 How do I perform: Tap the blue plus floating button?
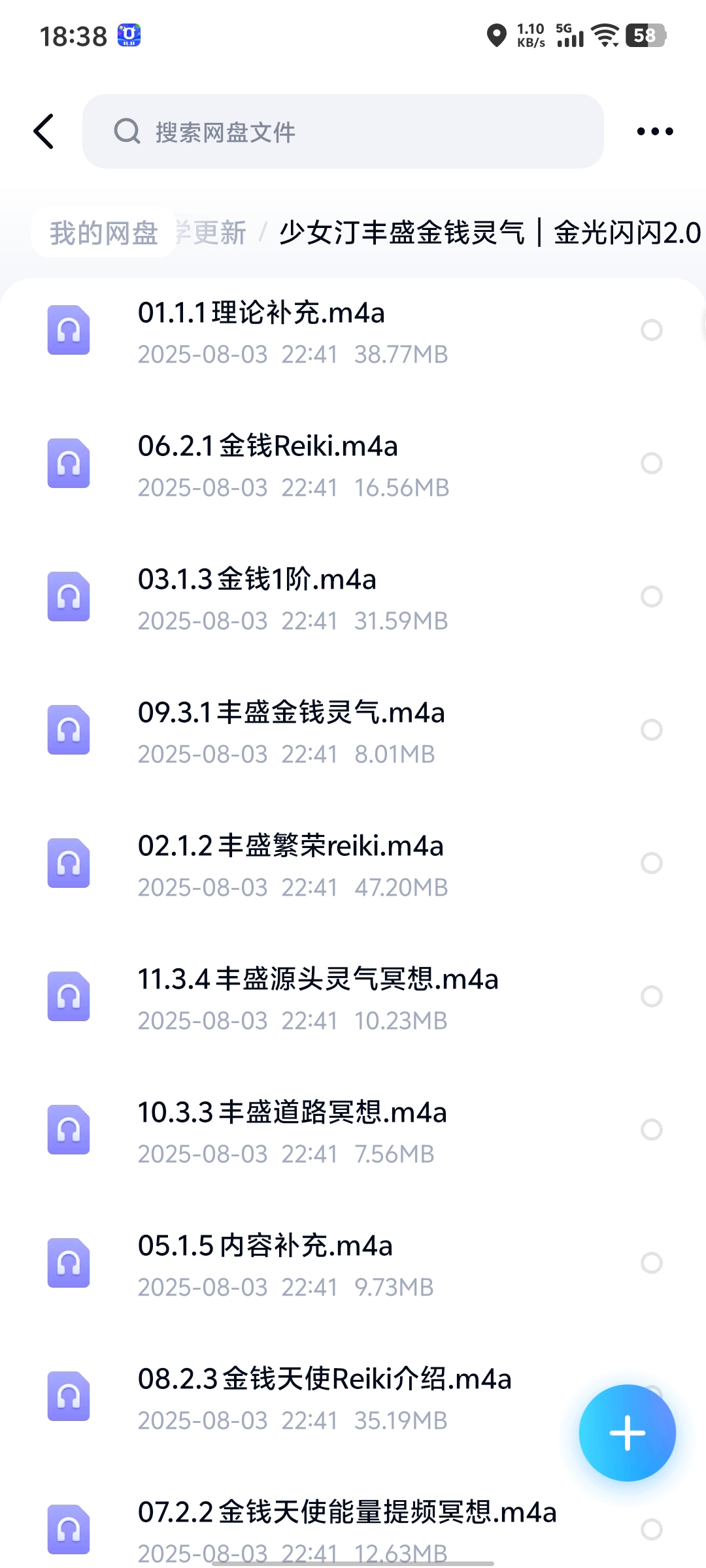point(627,1433)
